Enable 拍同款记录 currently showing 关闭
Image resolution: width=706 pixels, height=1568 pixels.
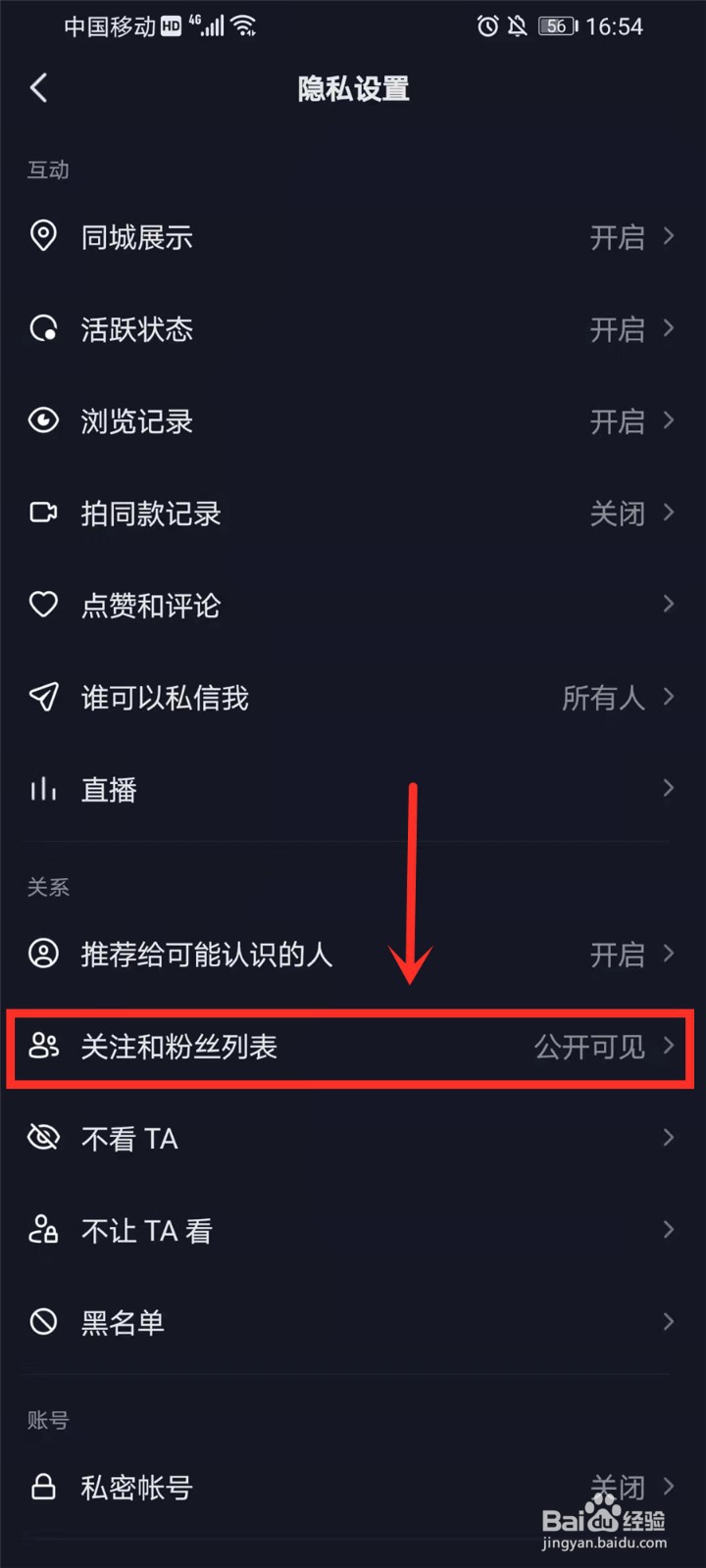click(x=353, y=513)
